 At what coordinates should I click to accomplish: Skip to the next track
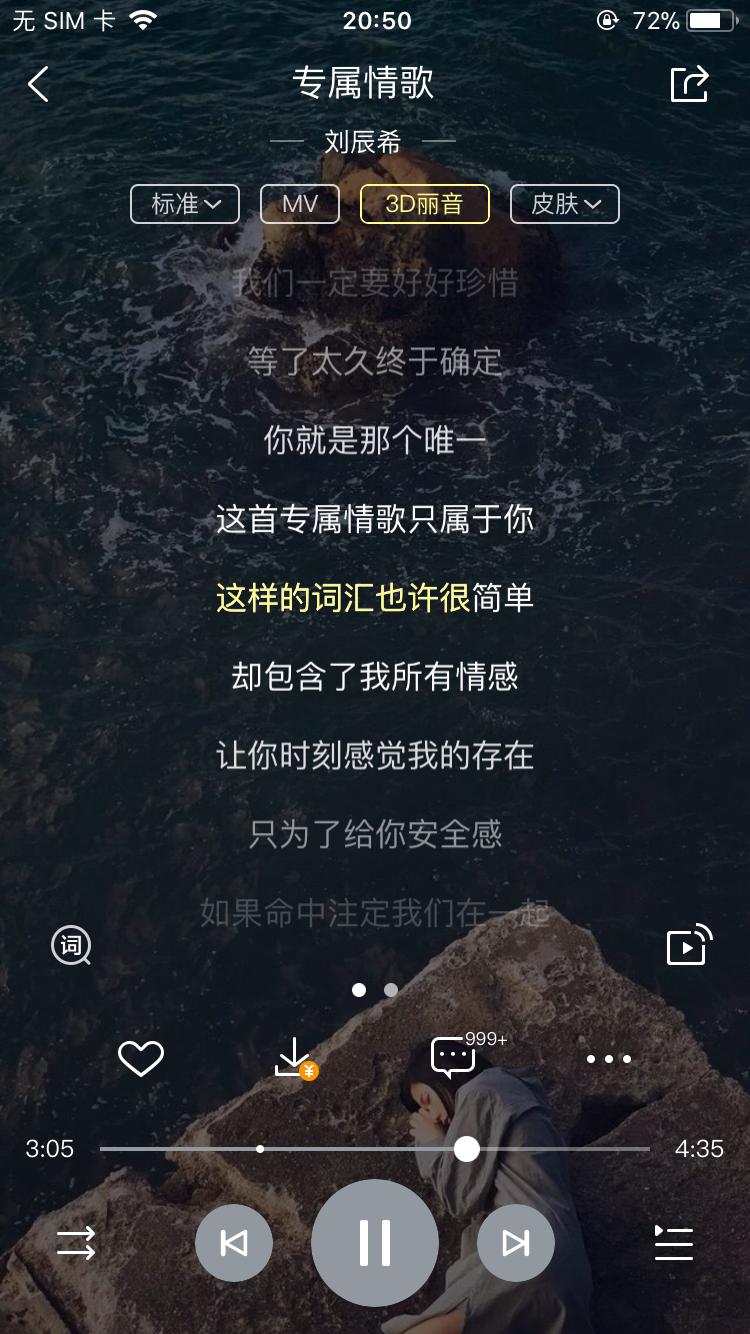coord(515,1243)
